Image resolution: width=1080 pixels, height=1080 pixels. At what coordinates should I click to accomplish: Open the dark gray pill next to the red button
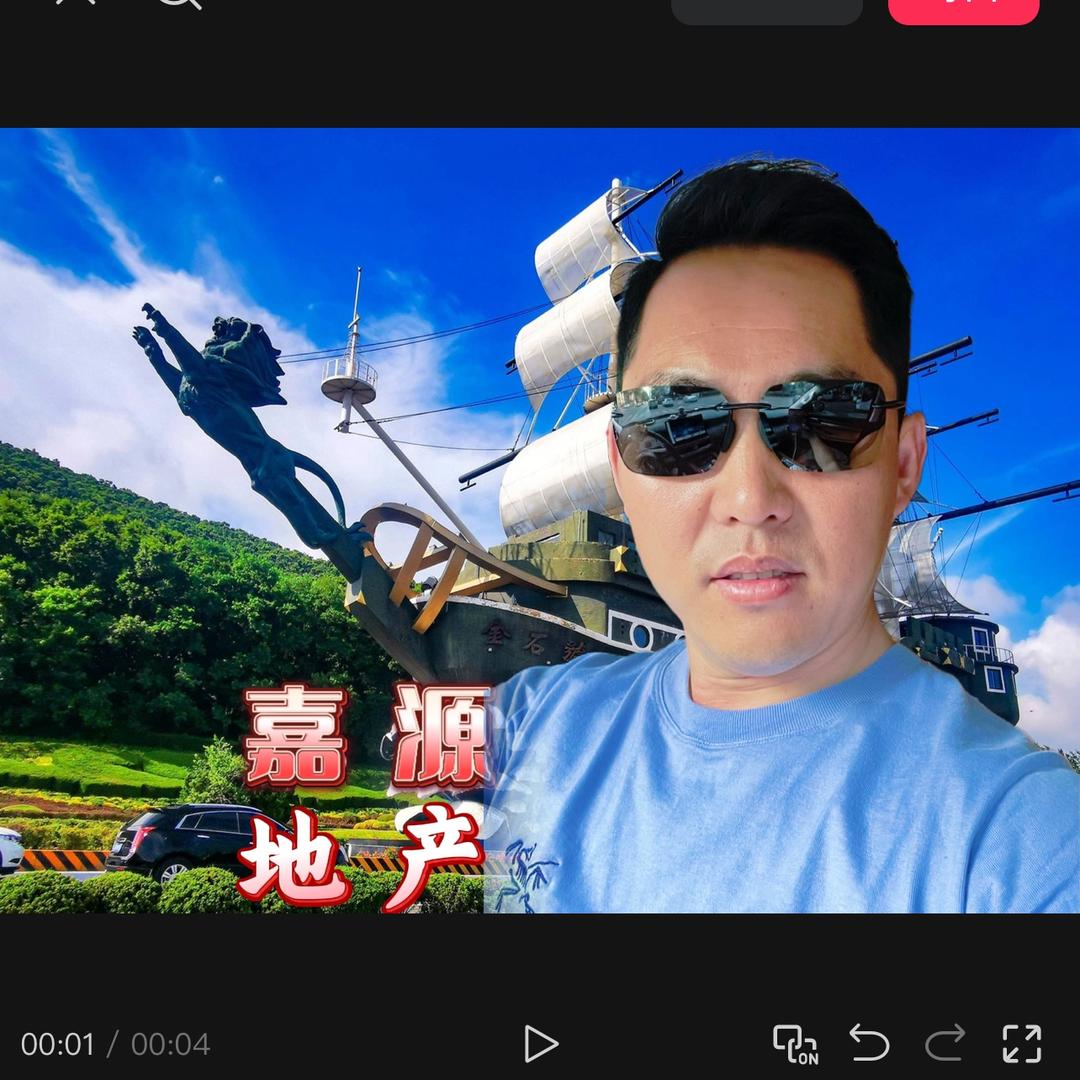767,10
